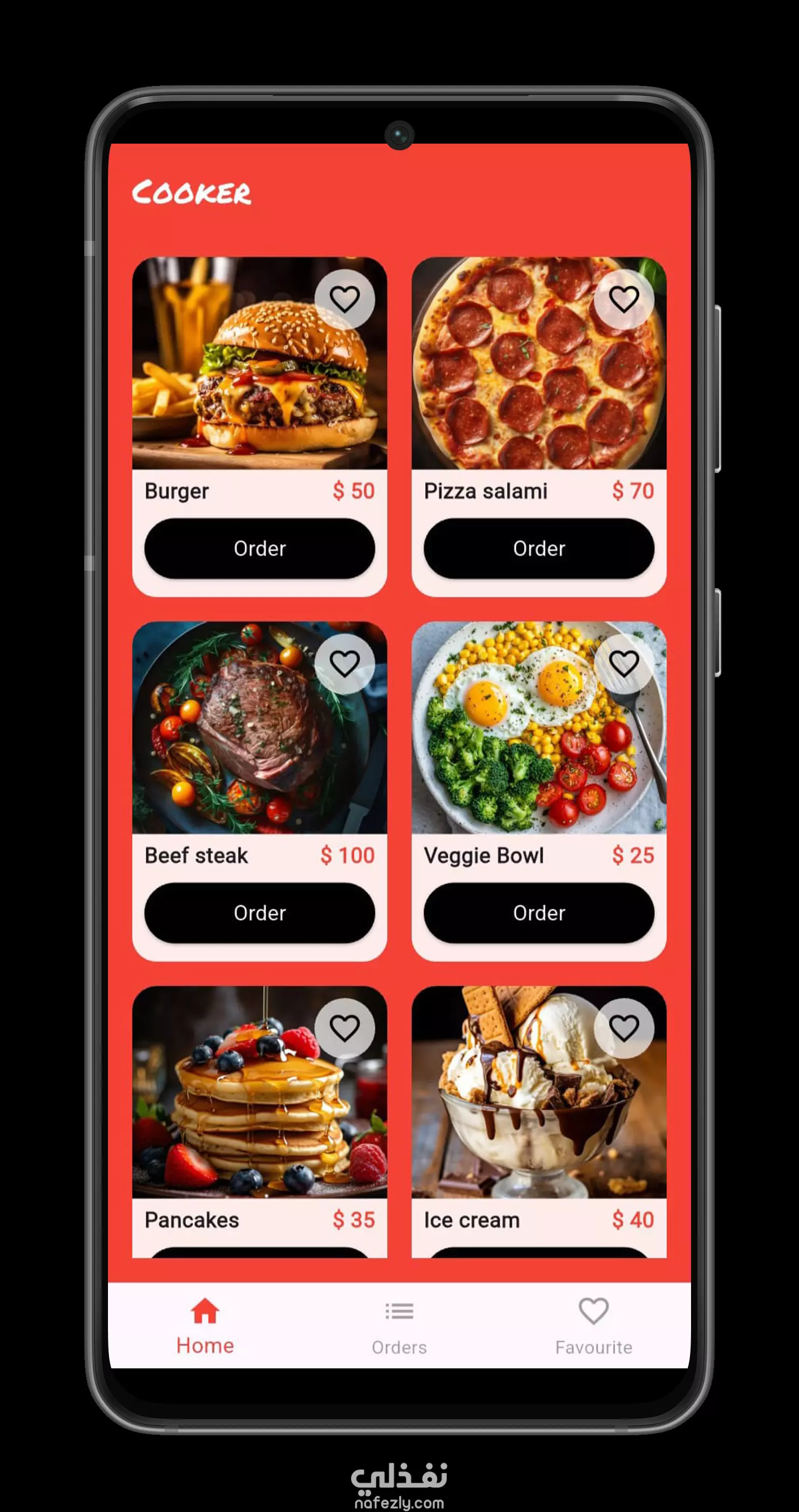This screenshot has width=799, height=1512.
Task: Order the Pizza salami
Action: (539, 548)
